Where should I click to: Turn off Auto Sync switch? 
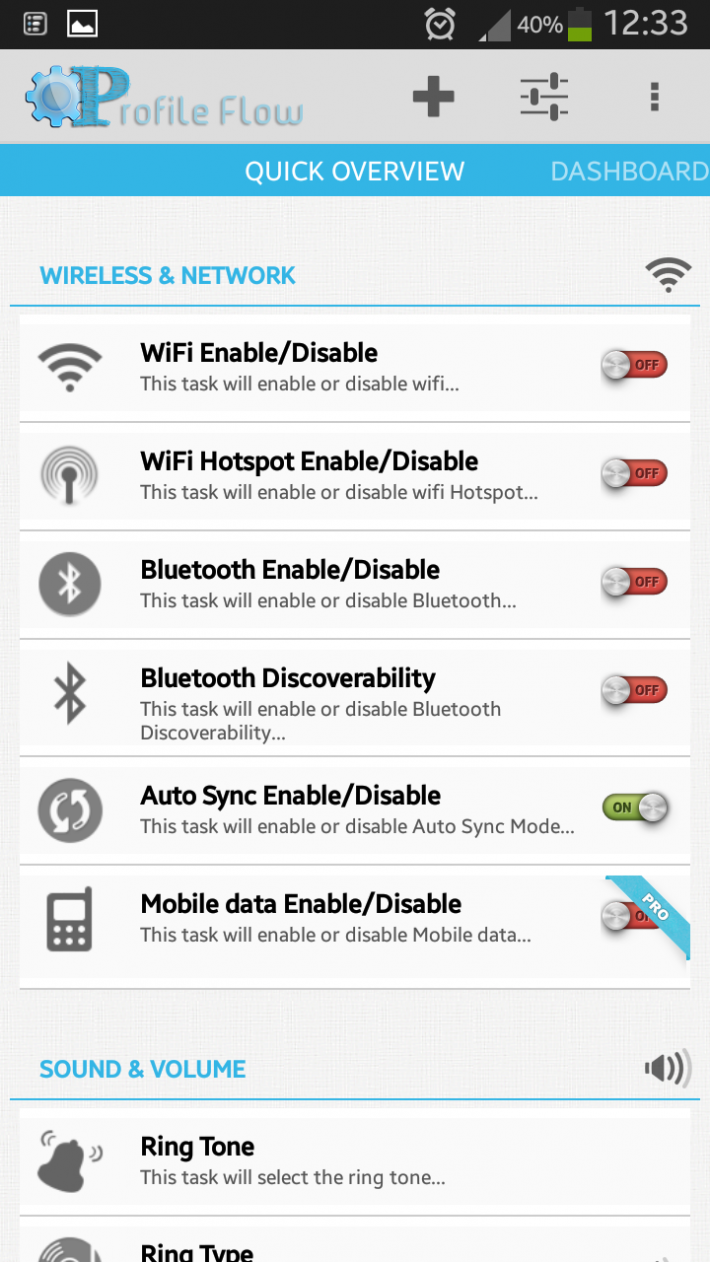pos(634,807)
